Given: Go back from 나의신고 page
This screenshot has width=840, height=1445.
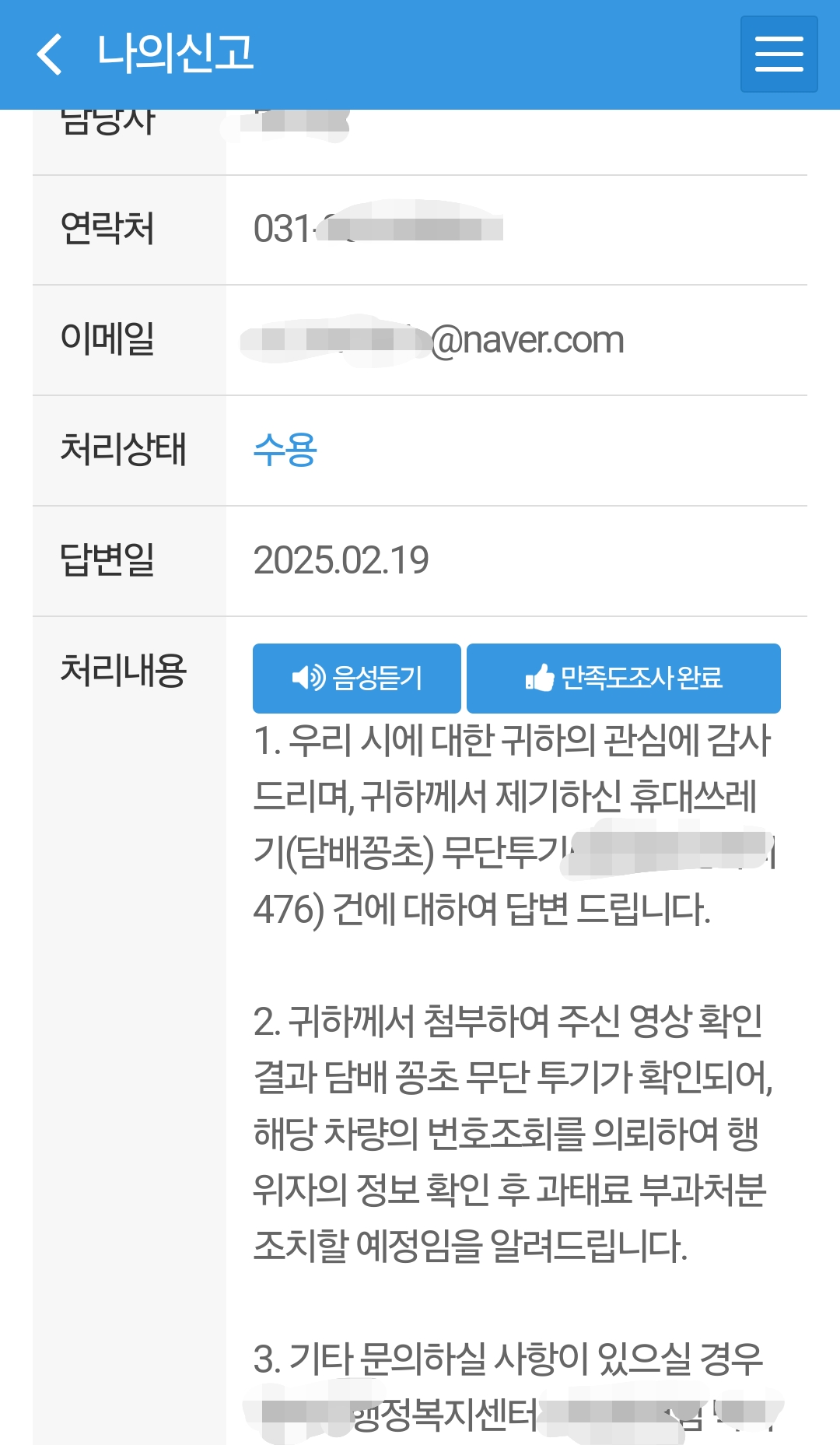Looking at the screenshot, I should click(50, 54).
